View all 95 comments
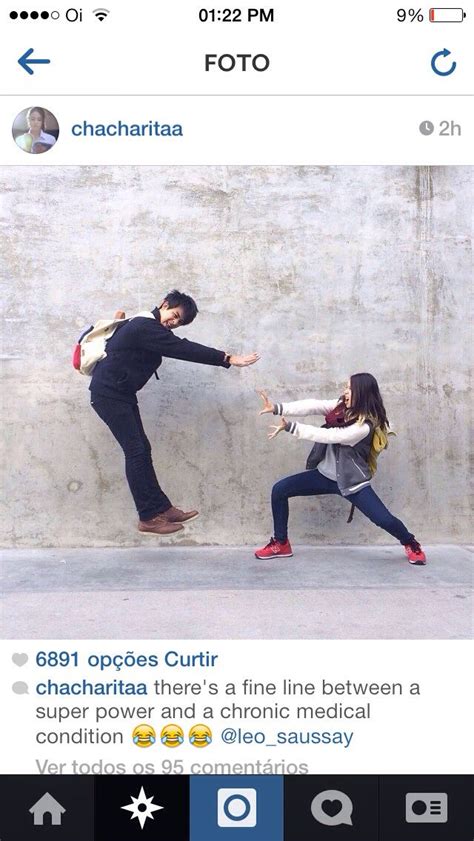Screen dimensions: 474x841 172,766
